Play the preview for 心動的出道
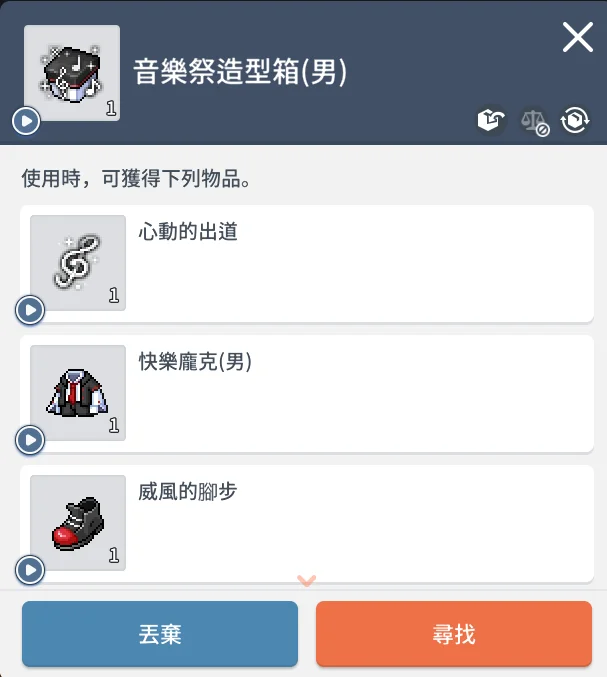Image resolution: width=607 pixels, height=677 pixels. coord(30,311)
